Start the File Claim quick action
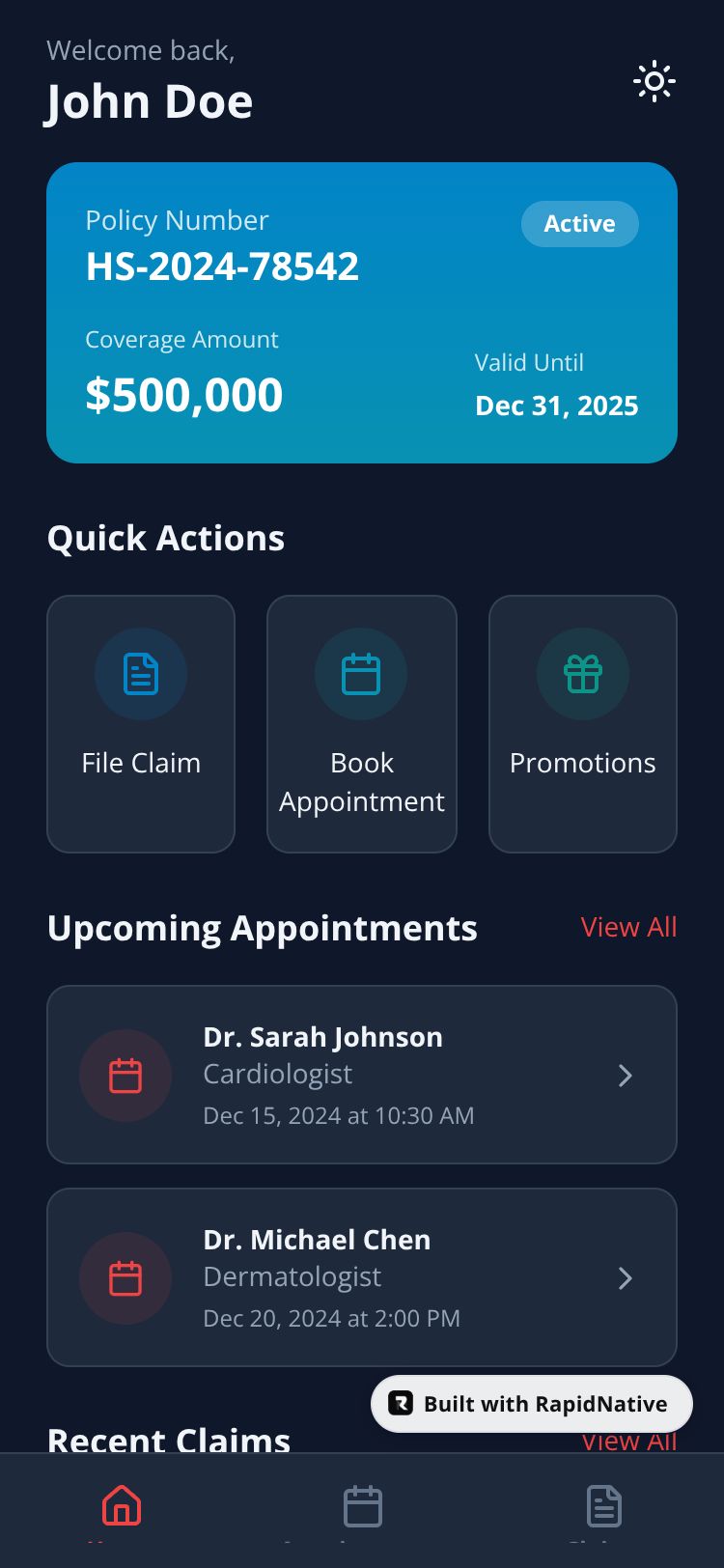Viewport: 724px width, 1568px height. (141, 723)
